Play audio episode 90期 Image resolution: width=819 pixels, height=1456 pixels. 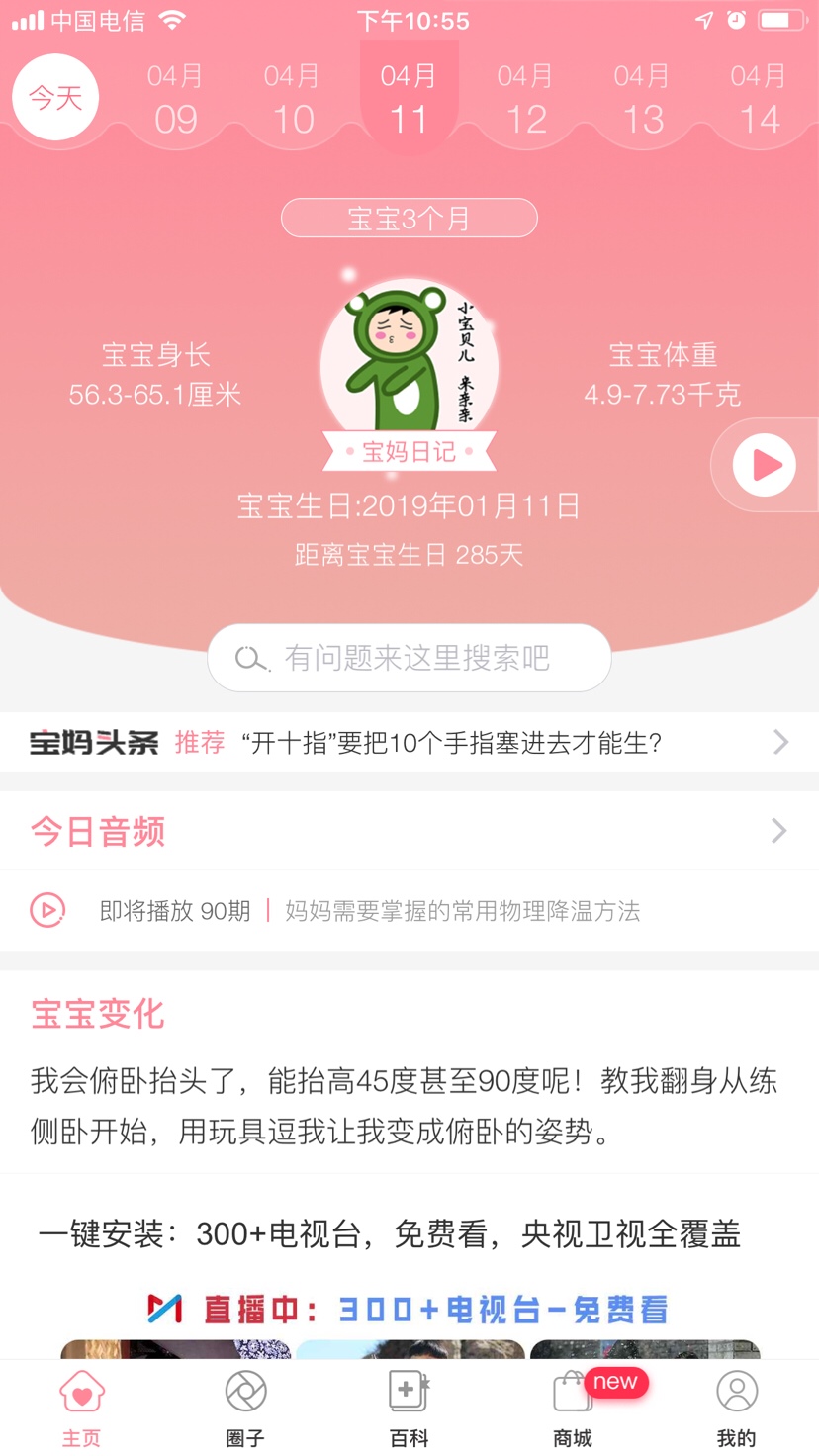47,910
